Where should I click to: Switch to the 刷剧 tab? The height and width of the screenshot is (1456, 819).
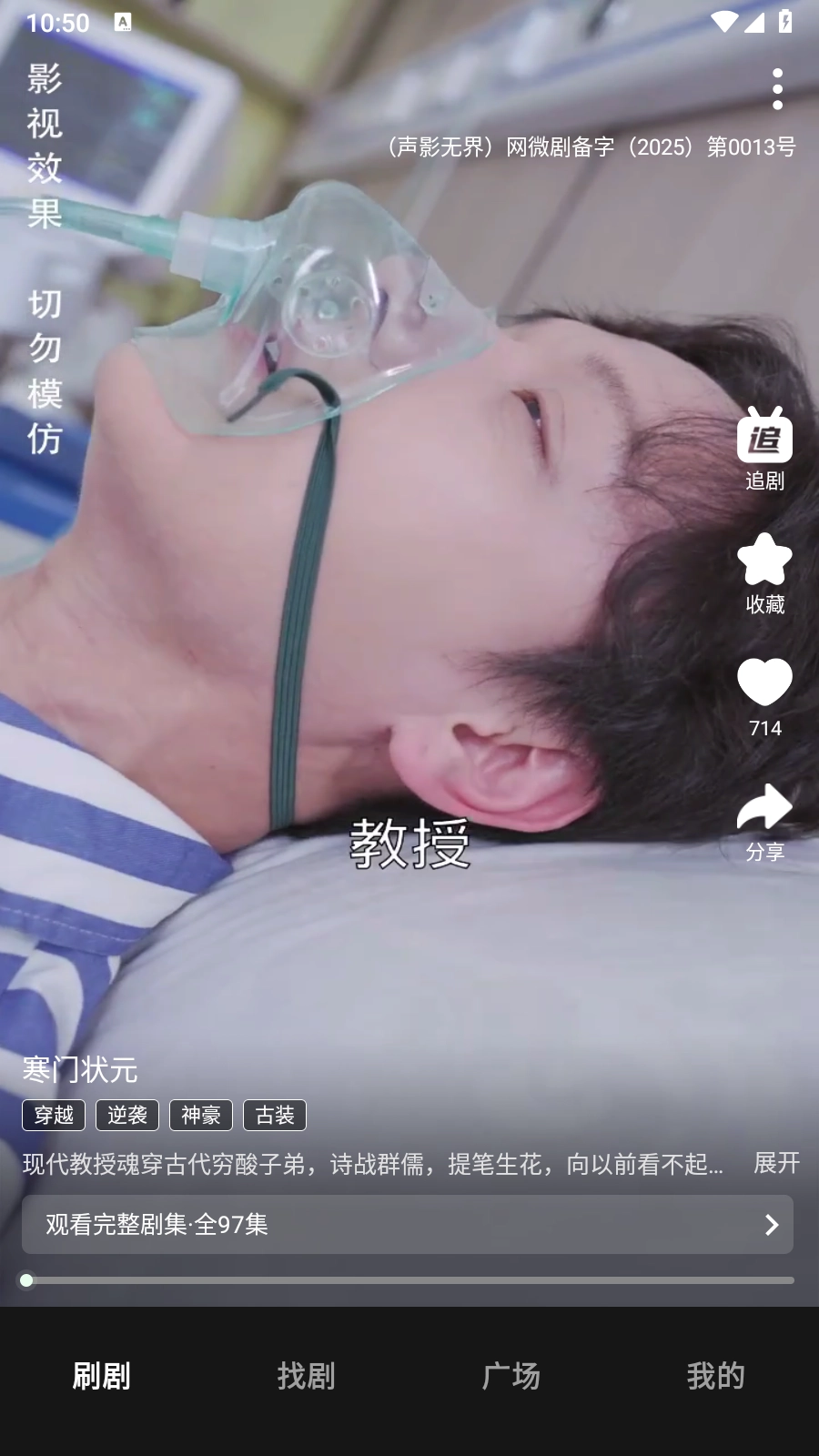(x=102, y=1376)
